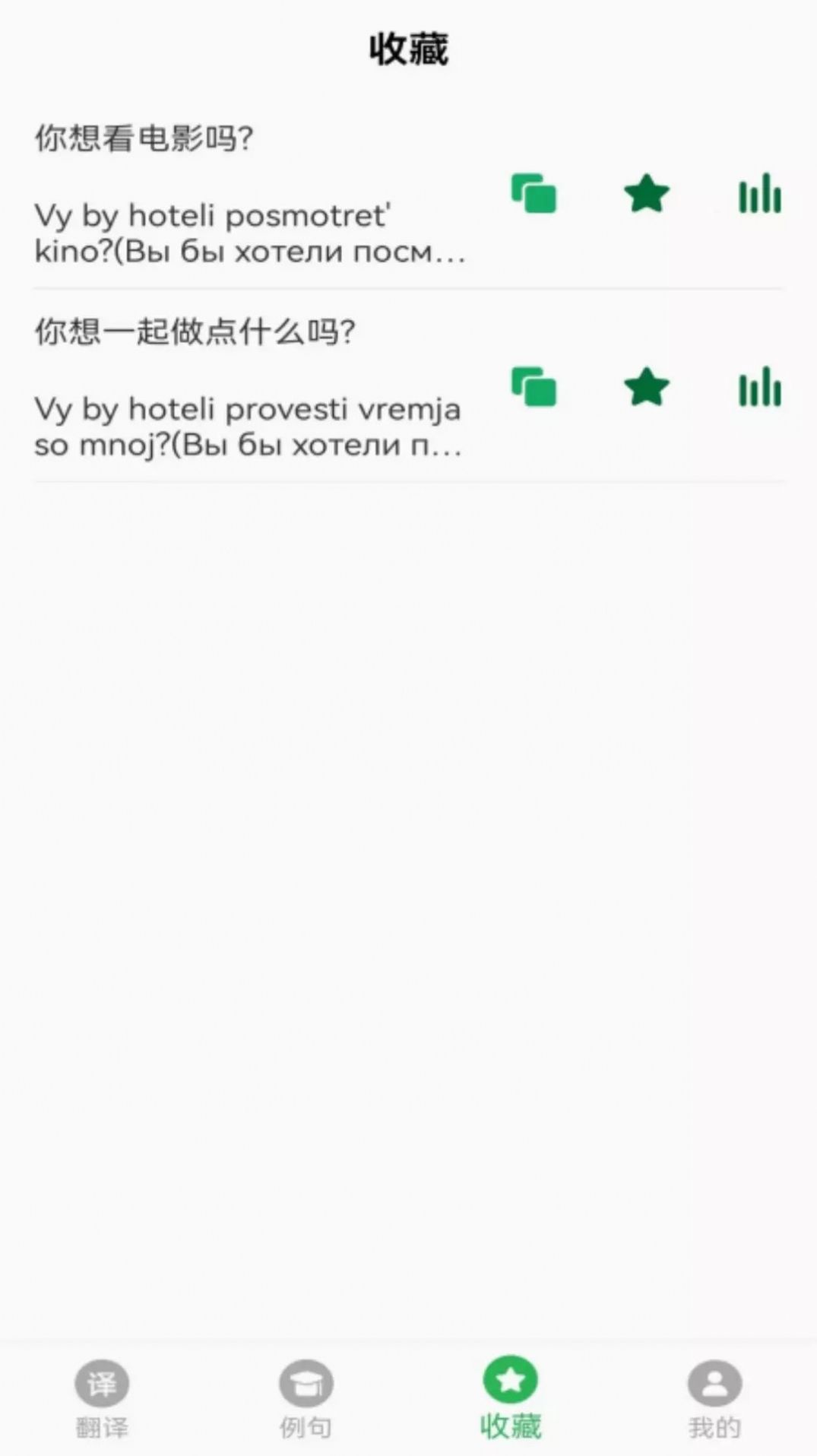Play audio for 你想看电影吗? translation

pyautogui.click(x=759, y=194)
